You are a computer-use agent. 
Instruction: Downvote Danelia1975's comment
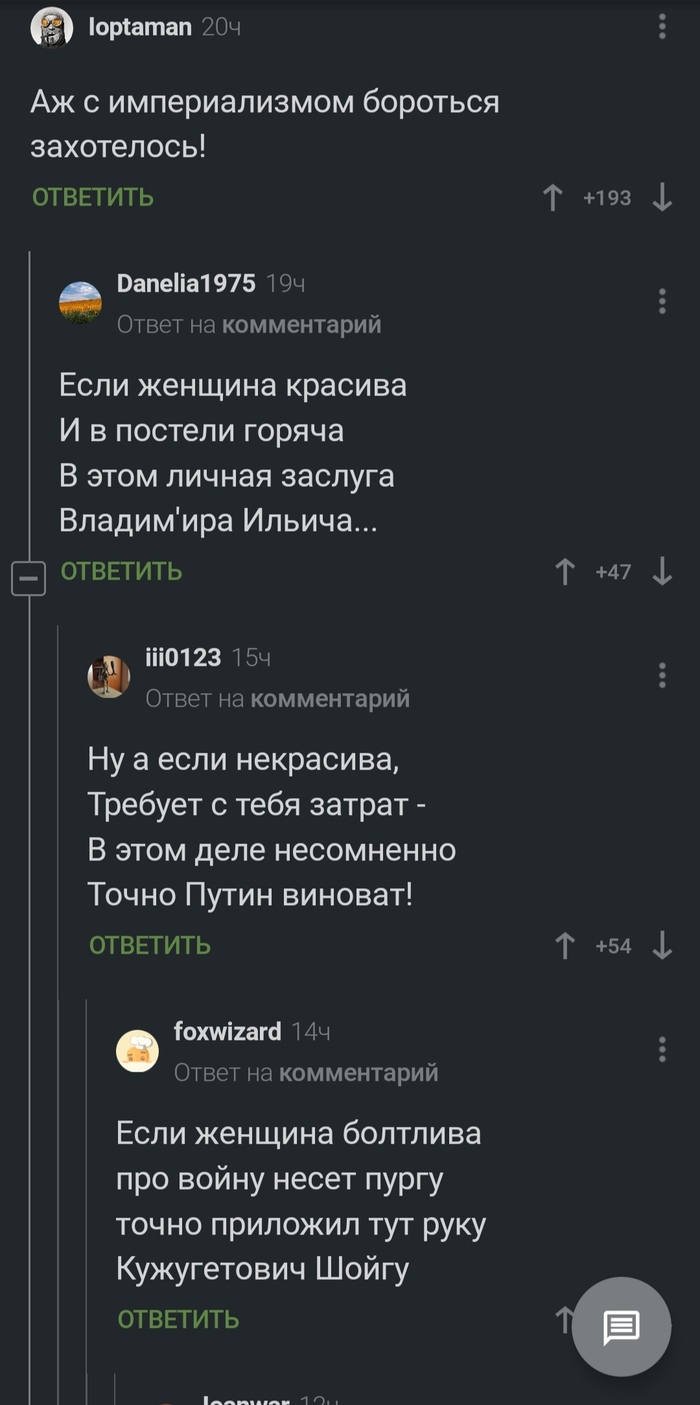pos(662,572)
